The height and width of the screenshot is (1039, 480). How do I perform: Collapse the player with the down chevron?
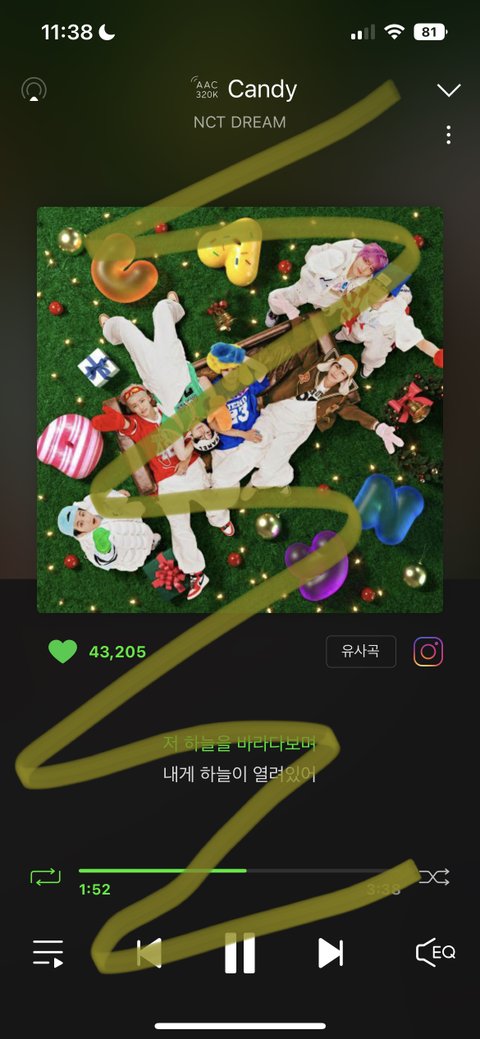[449, 90]
